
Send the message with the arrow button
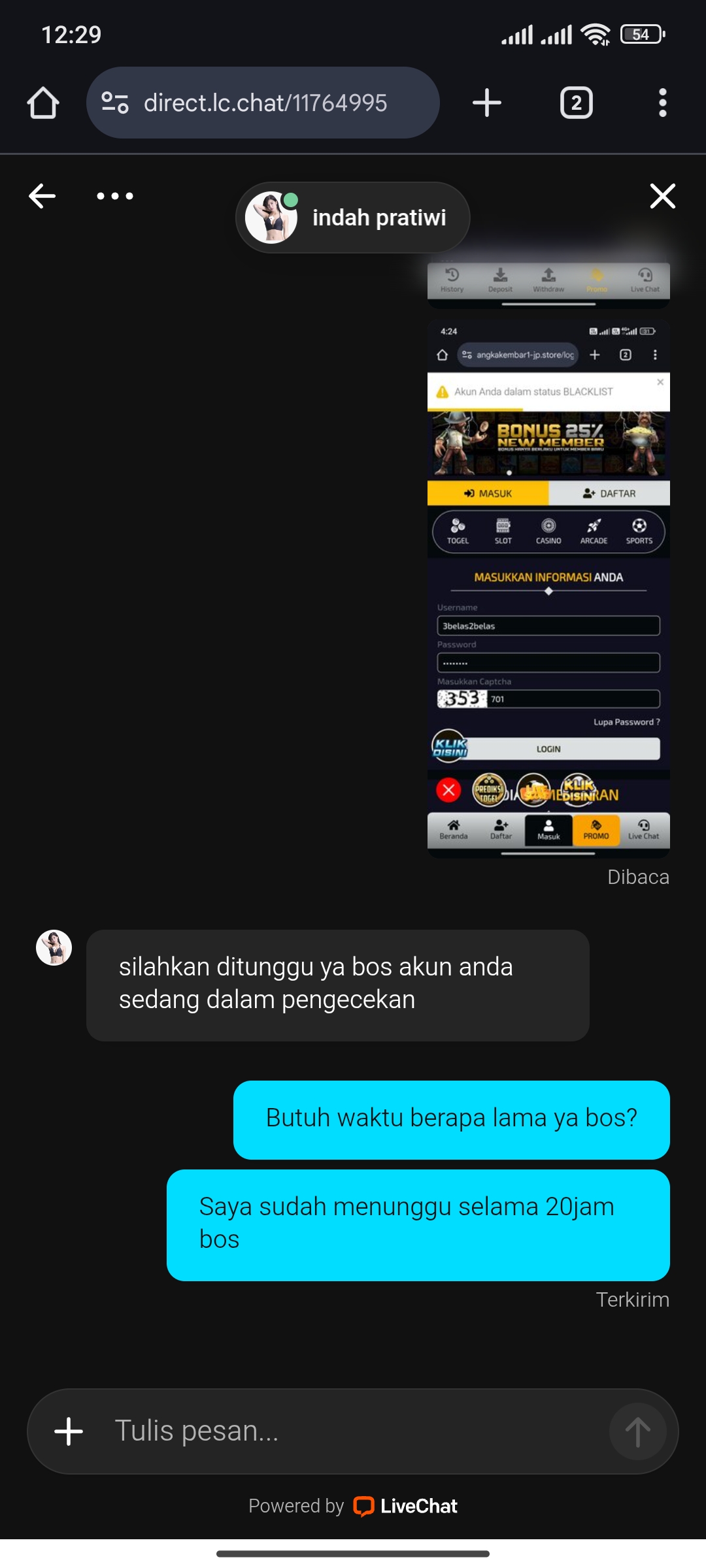coord(637,1431)
